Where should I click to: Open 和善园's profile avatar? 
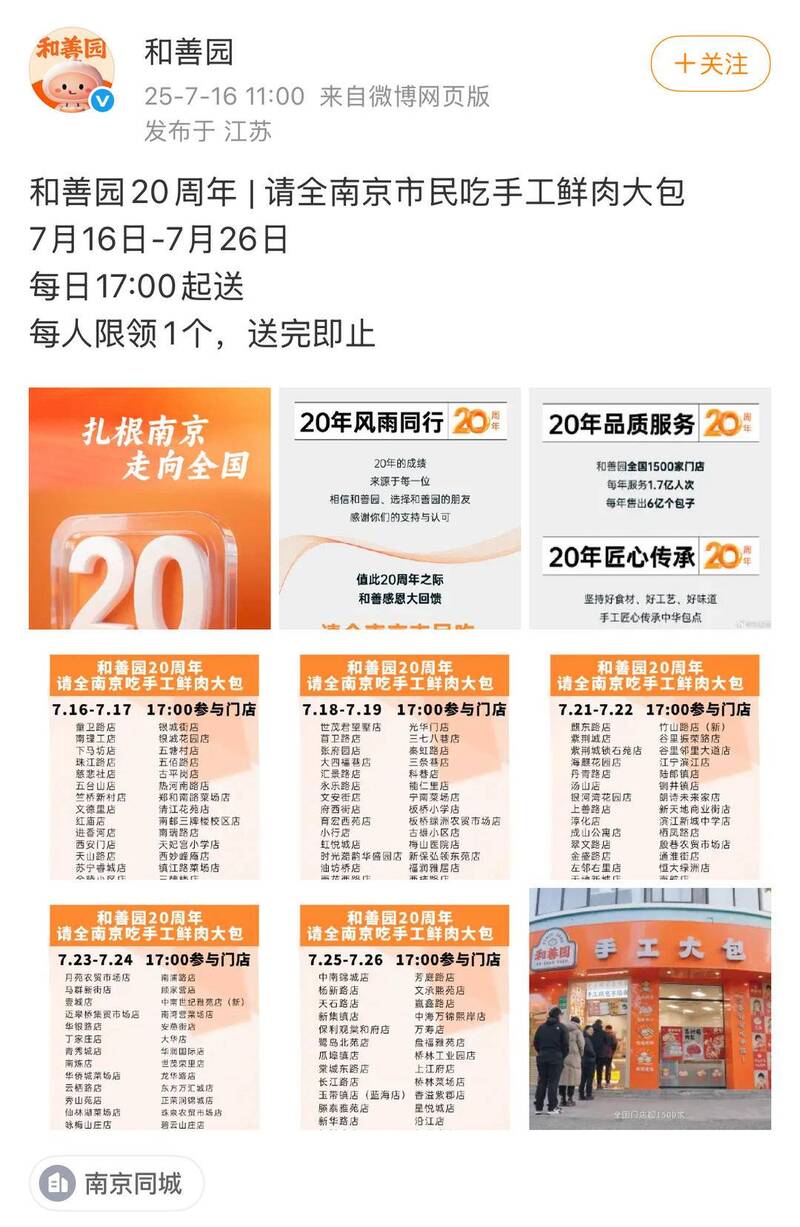click(71, 72)
